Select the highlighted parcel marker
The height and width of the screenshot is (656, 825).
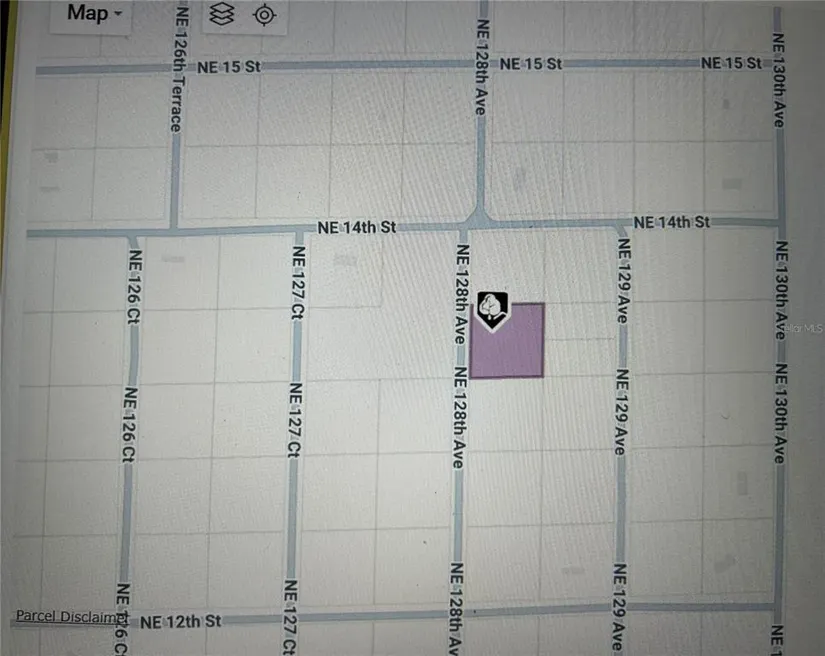pyautogui.click(x=492, y=309)
